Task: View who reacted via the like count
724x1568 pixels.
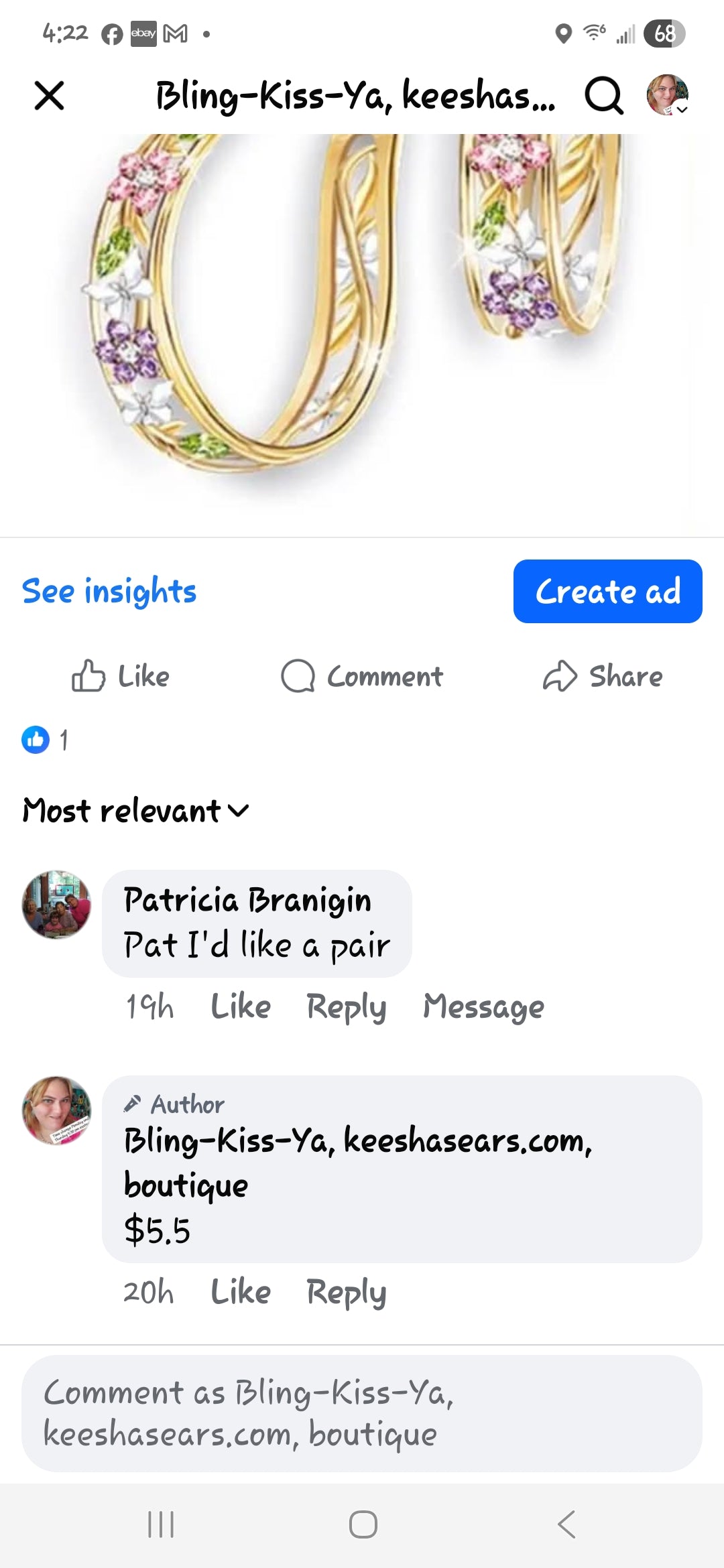Action: [x=45, y=740]
